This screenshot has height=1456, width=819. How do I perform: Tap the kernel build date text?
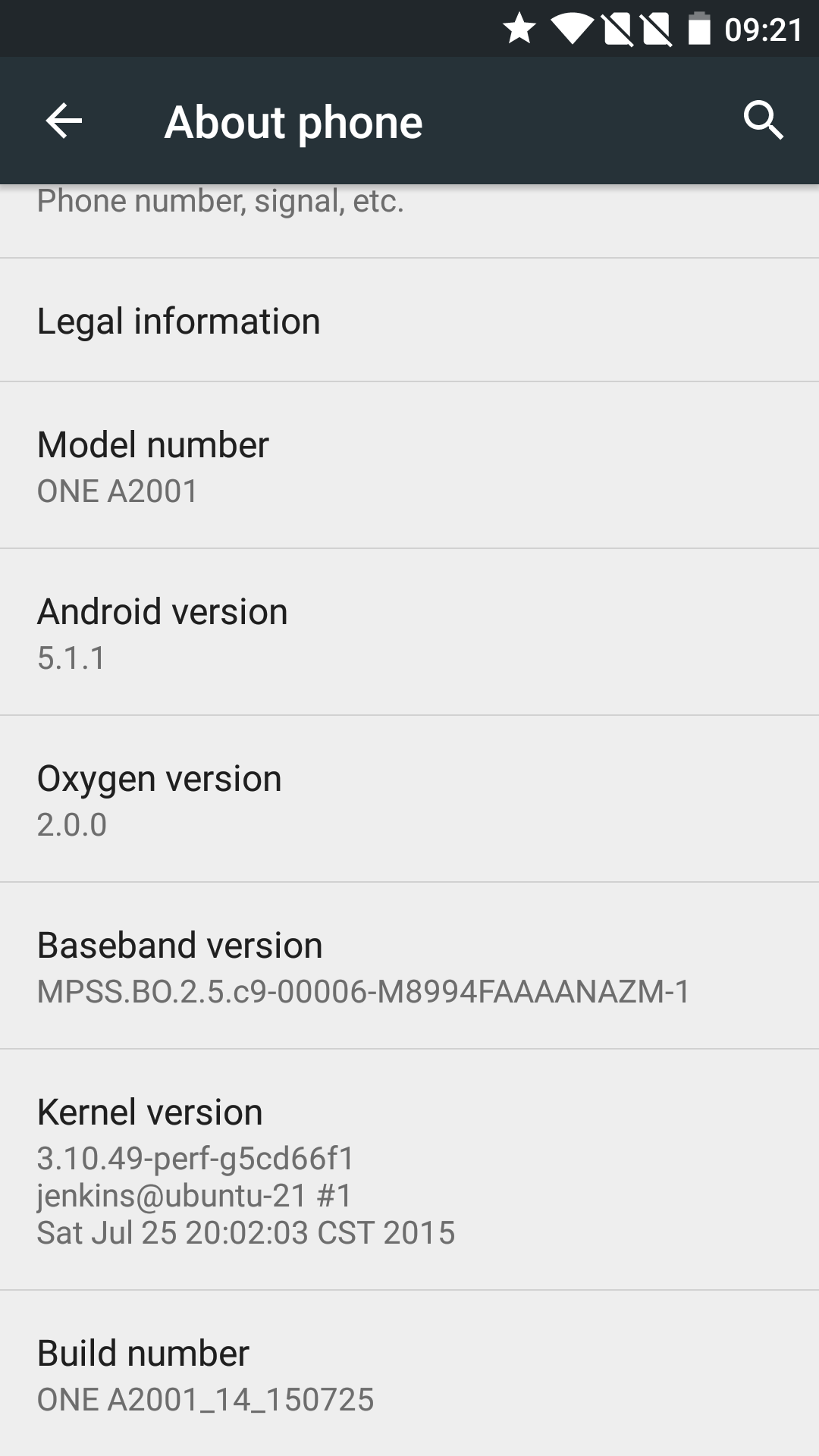246,1232
